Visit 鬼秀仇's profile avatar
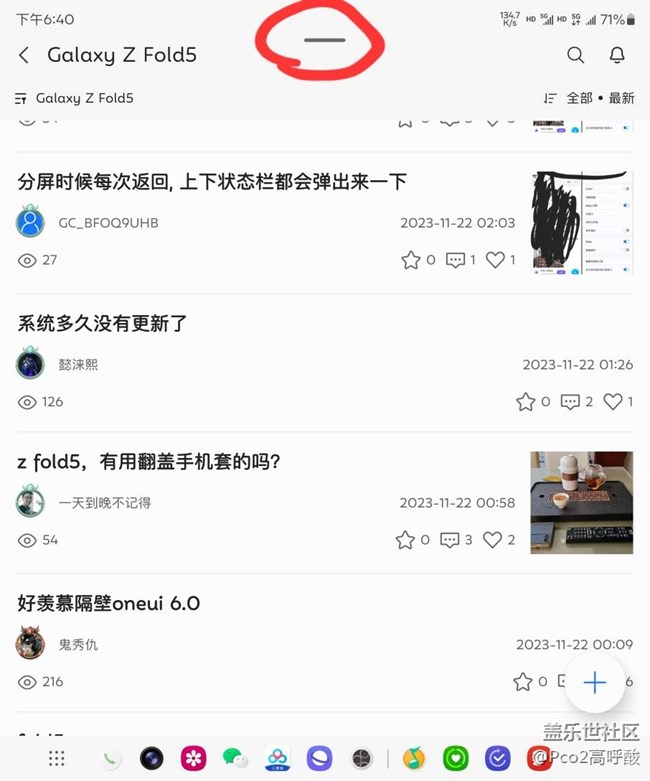This screenshot has height=781, width=650. [x=30, y=644]
